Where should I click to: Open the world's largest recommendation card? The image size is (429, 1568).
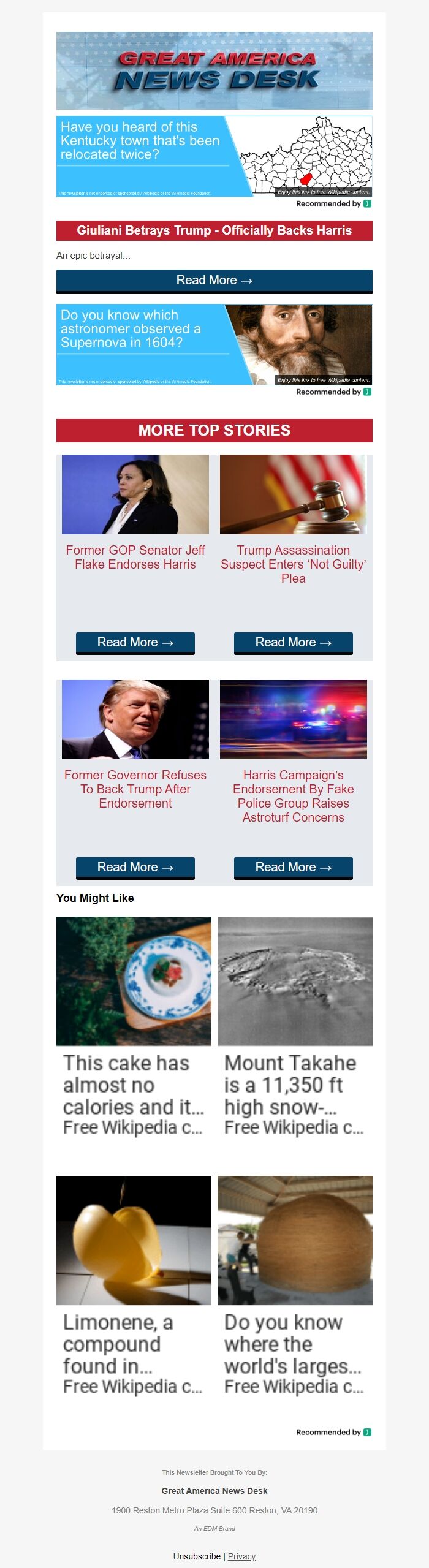coord(295,1286)
